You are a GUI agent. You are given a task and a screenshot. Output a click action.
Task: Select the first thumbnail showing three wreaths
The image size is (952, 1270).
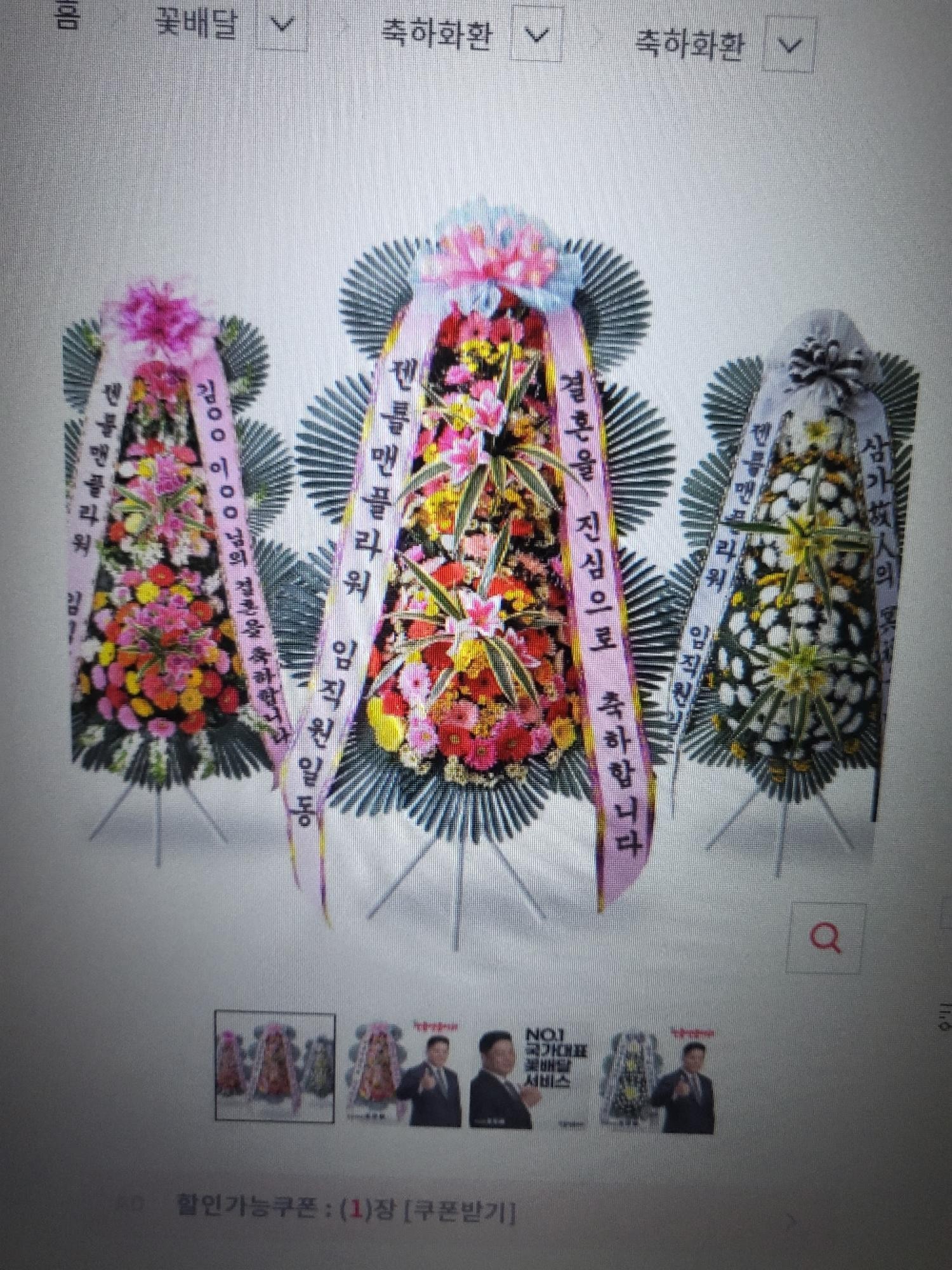point(275,1067)
